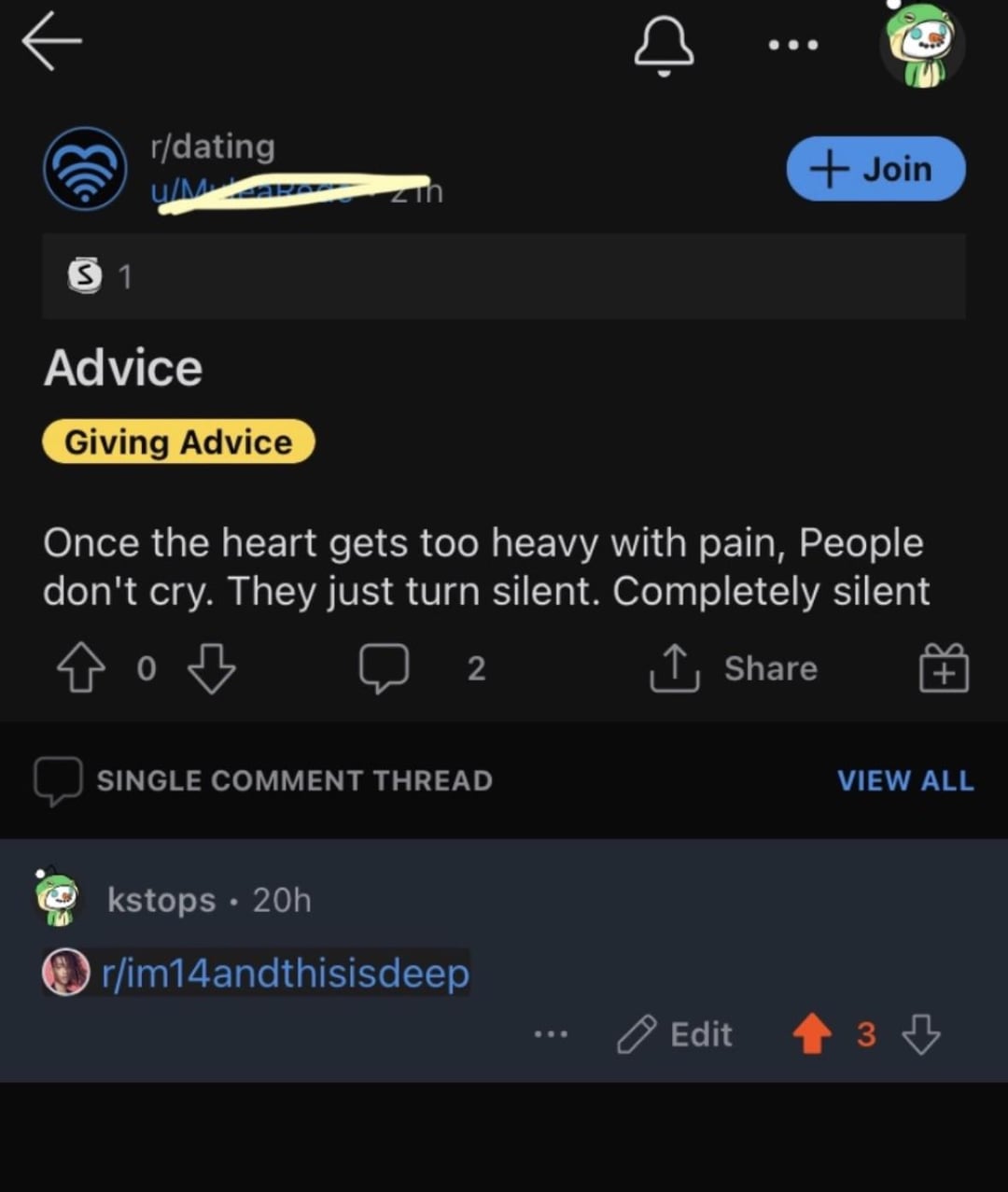The width and height of the screenshot is (1008, 1192).
Task: Share the Advice post
Action: pos(735,669)
